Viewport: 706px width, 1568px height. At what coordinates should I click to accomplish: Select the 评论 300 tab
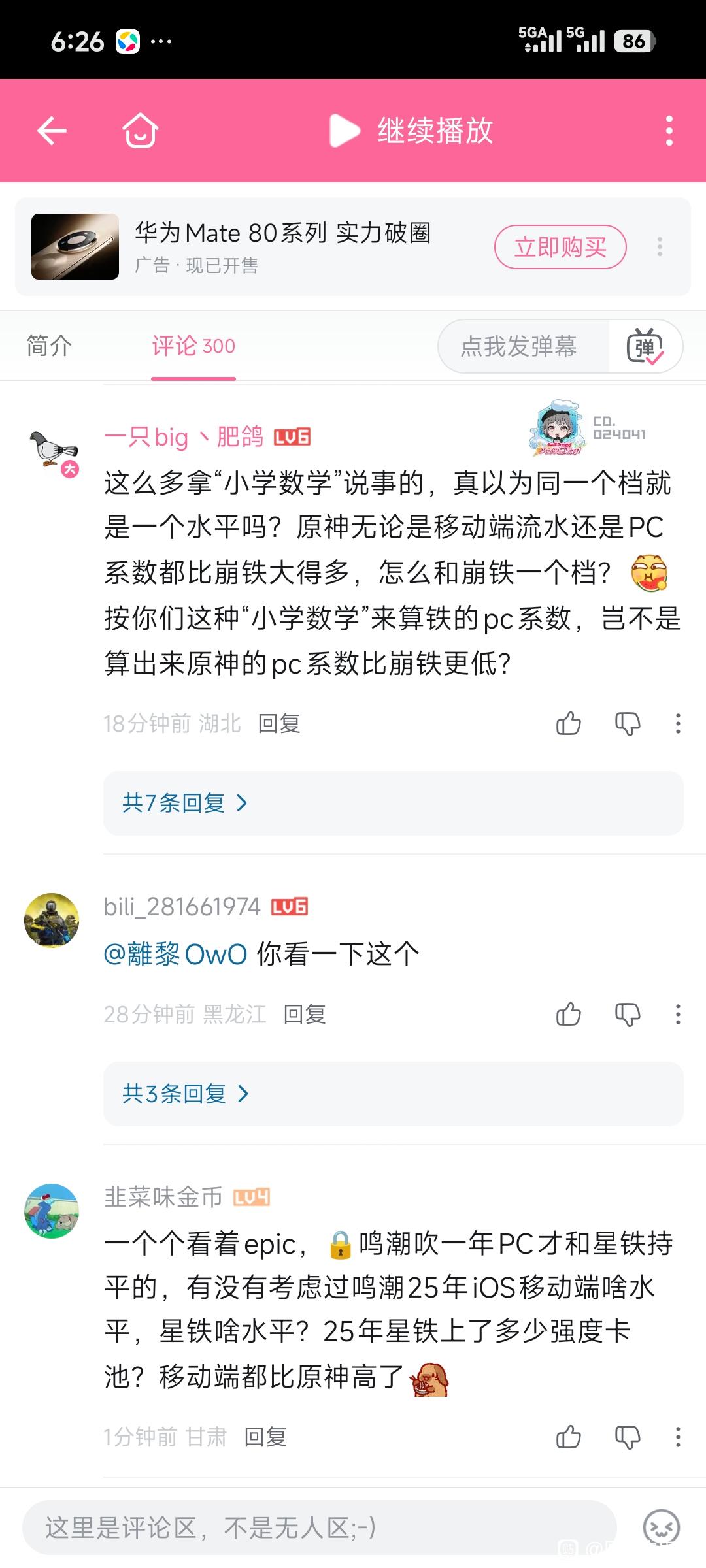tap(193, 346)
